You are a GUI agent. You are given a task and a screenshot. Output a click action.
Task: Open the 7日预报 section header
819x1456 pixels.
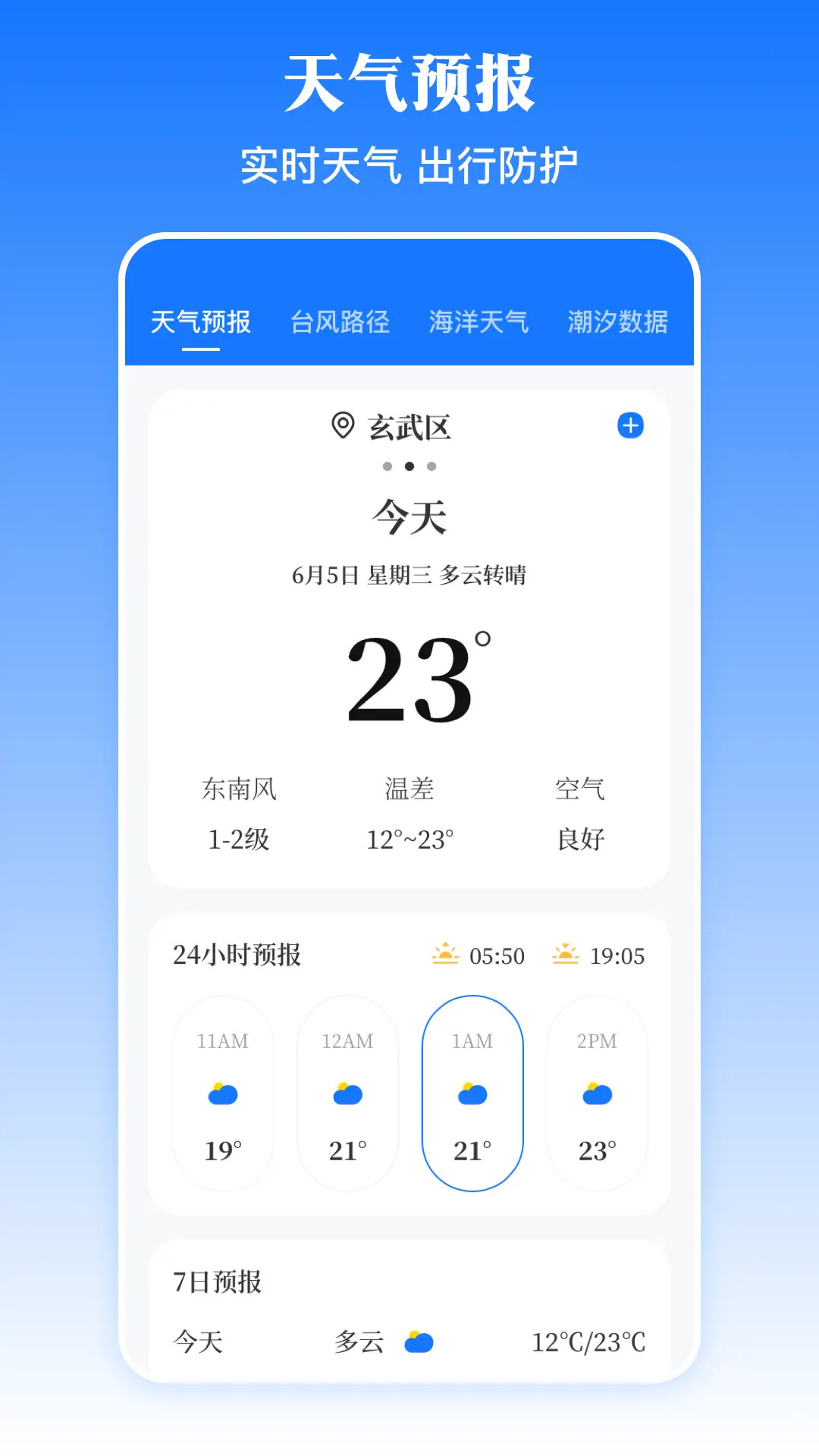pyautogui.click(x=216, y=1280)
